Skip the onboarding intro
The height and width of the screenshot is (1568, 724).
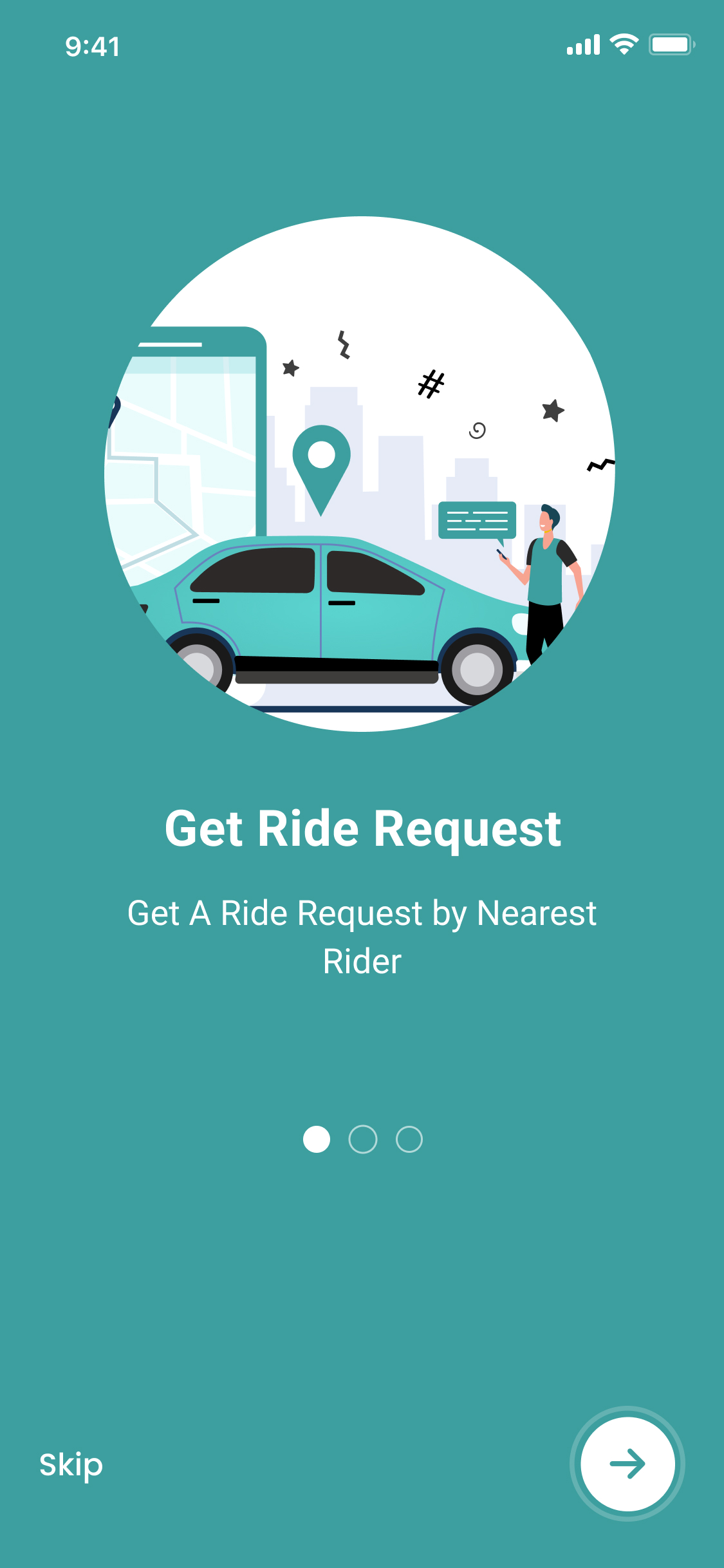(x=71, y=1464)
